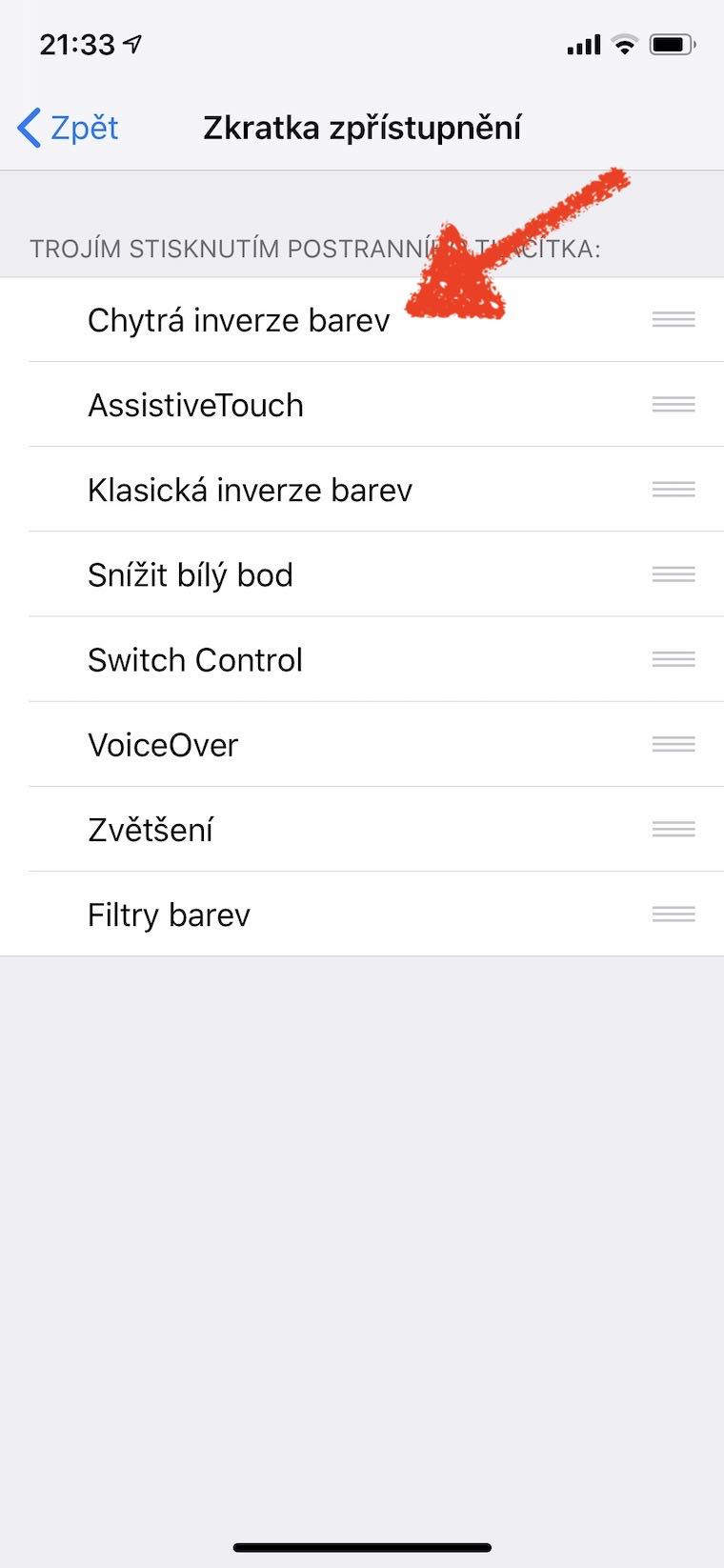Select Chytrá inverze barev shortcut
This screenshot has height=1568, width=724.
pyautogui.click(x=238, y=320)
